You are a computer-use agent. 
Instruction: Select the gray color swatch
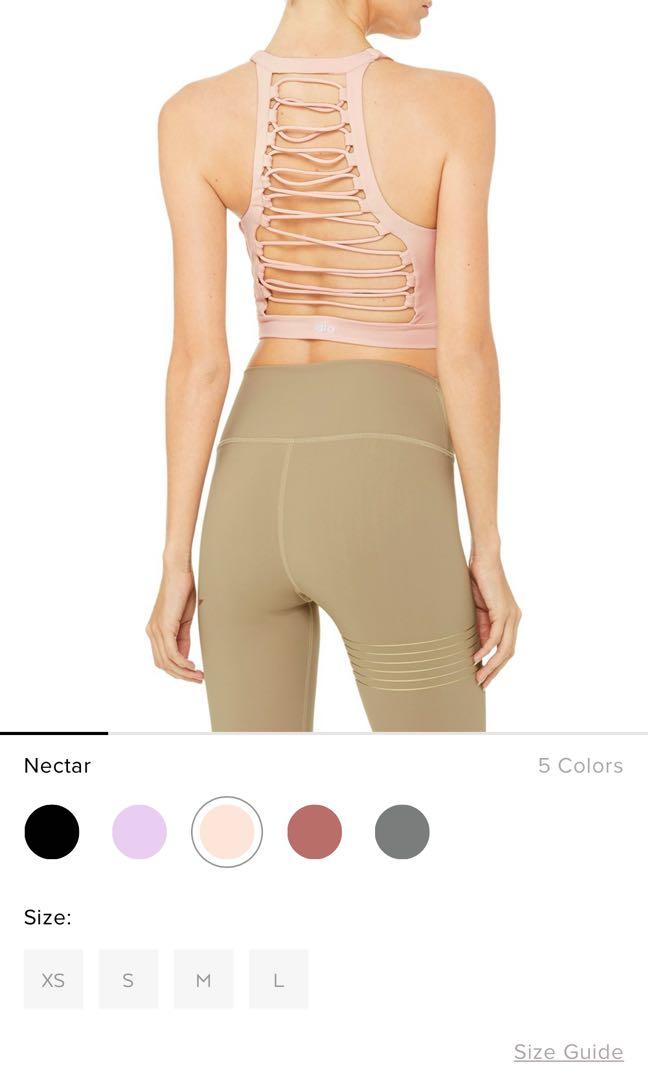(402, 831)
